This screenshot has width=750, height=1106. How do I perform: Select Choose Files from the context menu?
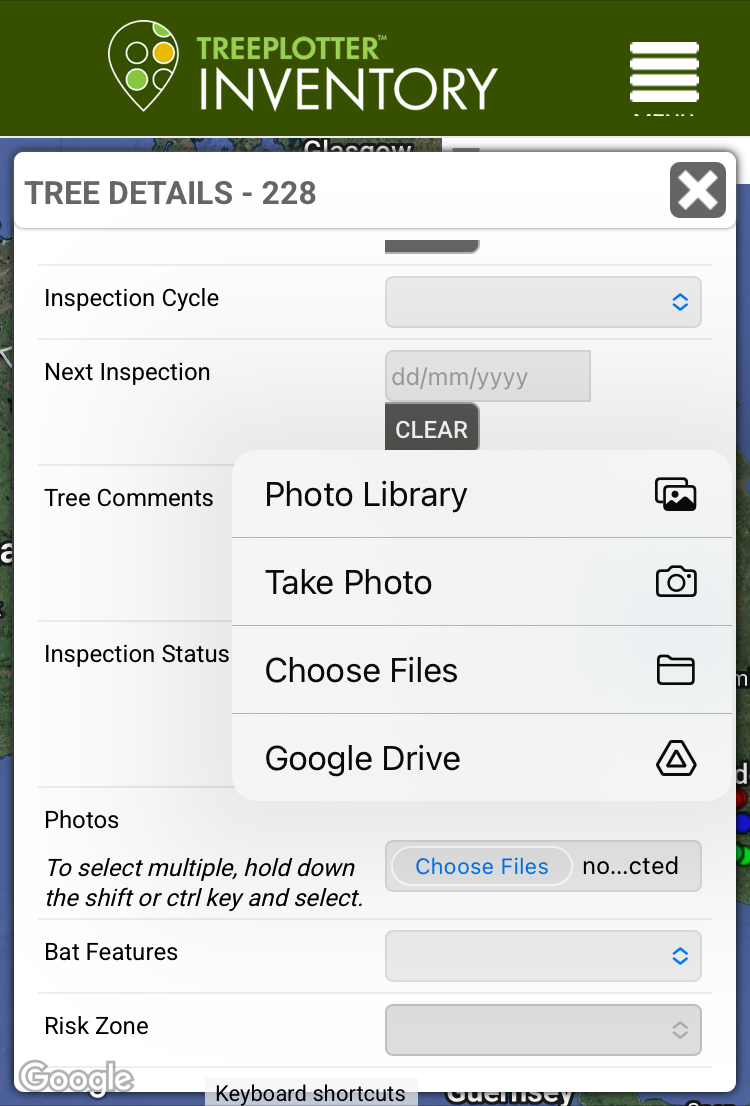click(x=360, y=670)
